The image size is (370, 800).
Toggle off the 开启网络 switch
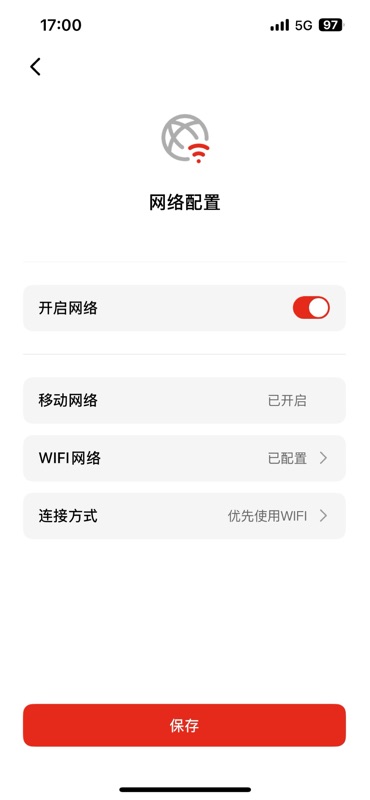(311, 308)
